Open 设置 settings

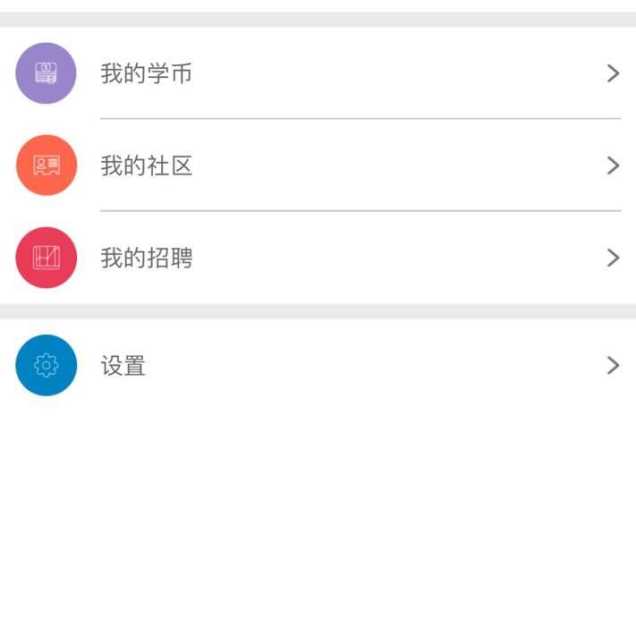point(124,366)
